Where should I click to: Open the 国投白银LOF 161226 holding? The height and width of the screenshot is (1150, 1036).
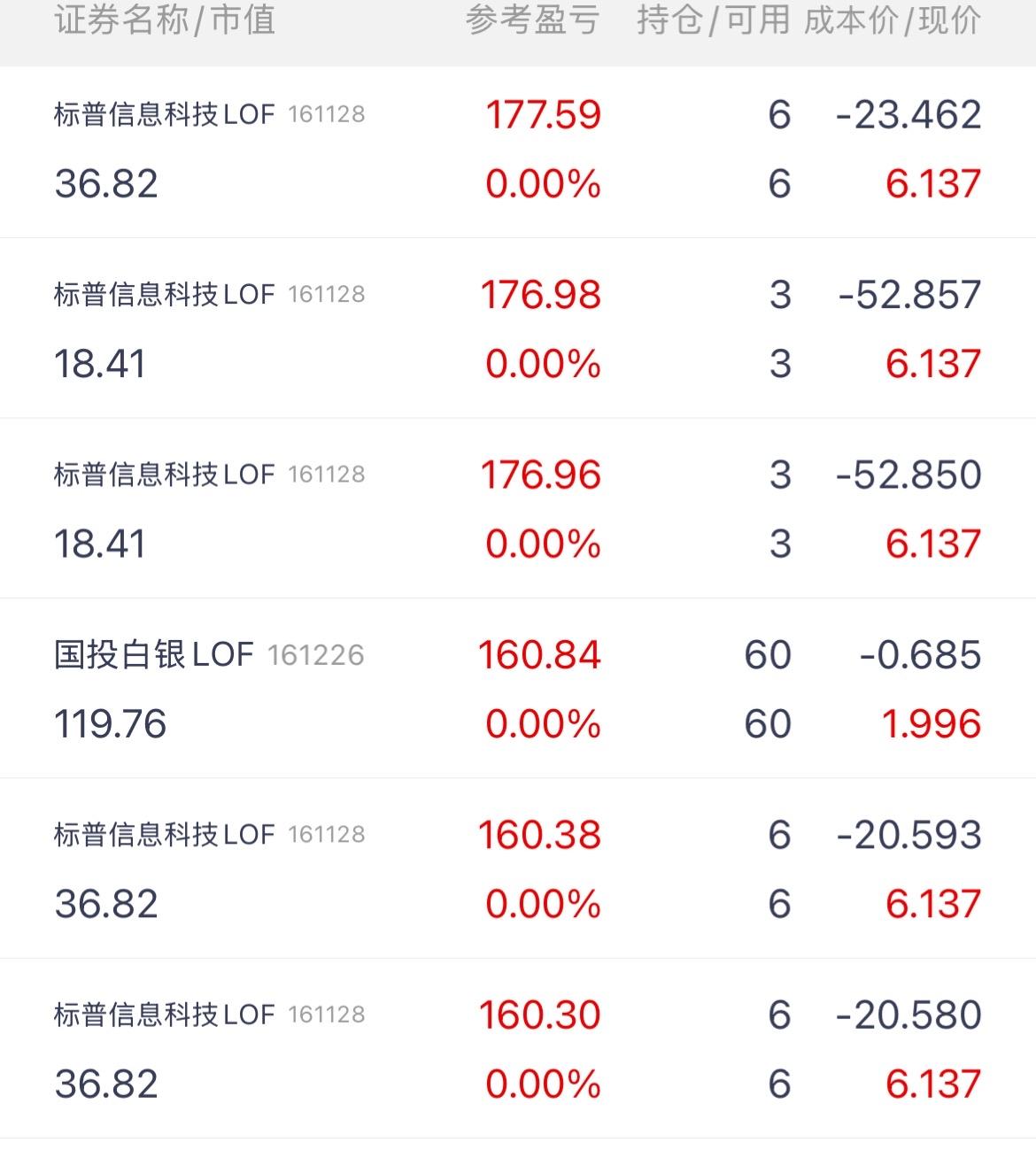[518, 688]
